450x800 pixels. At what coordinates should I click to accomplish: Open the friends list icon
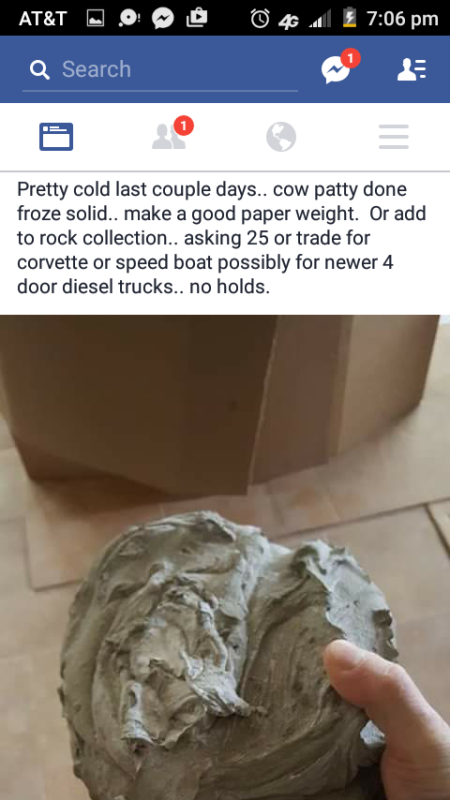pos(412,69)
